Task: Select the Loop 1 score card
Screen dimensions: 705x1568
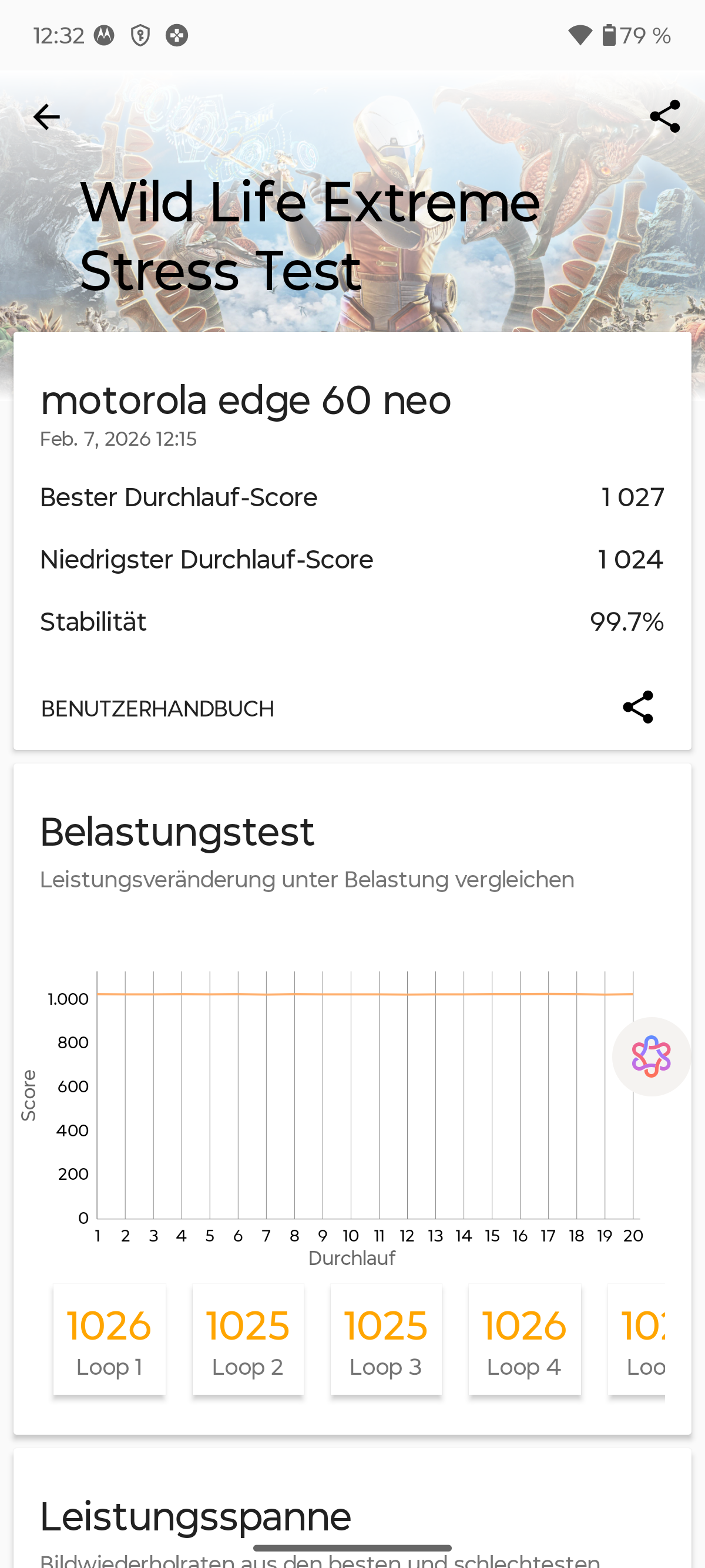Action: coord(110,1339)
